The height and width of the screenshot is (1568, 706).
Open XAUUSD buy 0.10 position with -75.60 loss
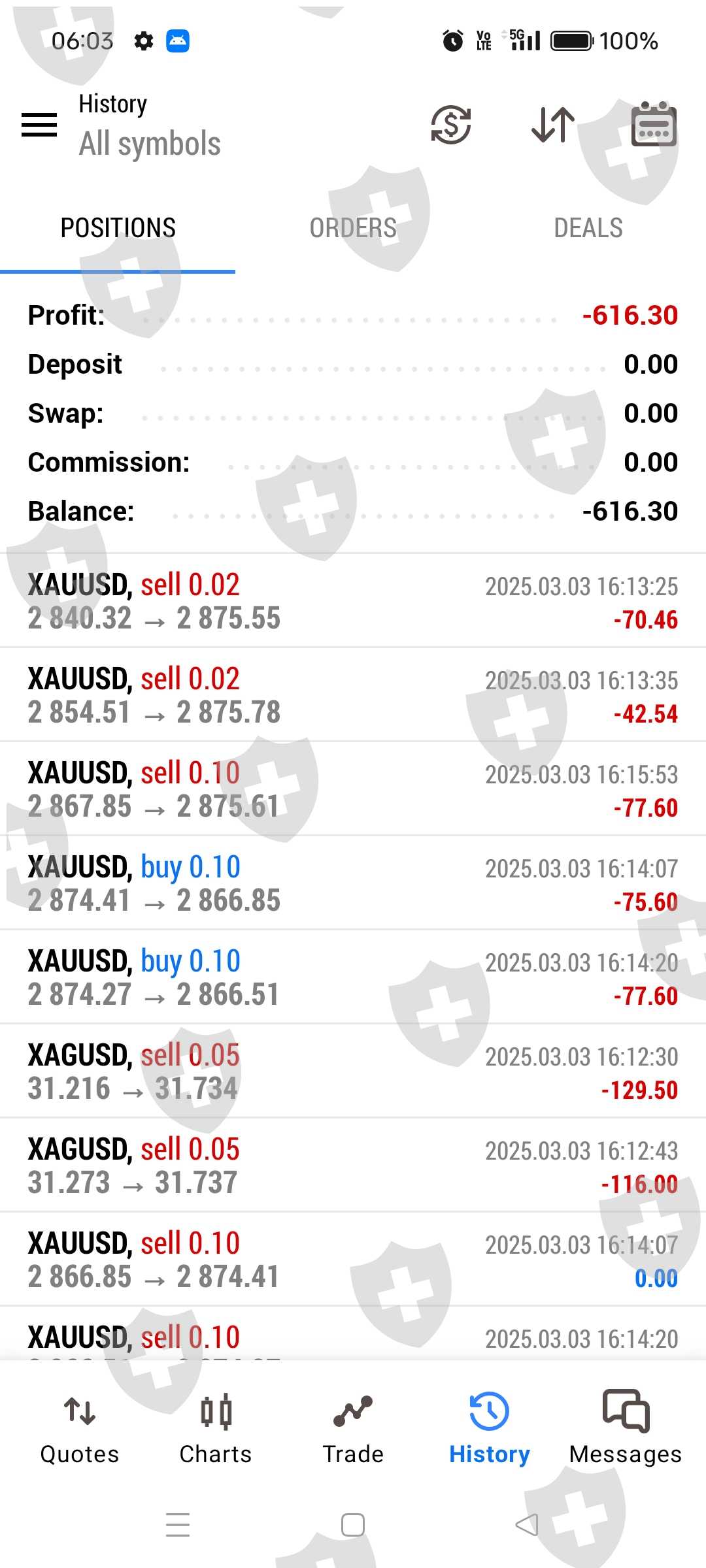(x=353, y=883)
